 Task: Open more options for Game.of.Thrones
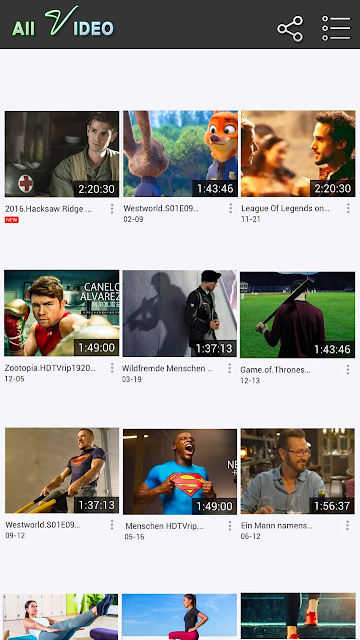[x=348, y=370]
